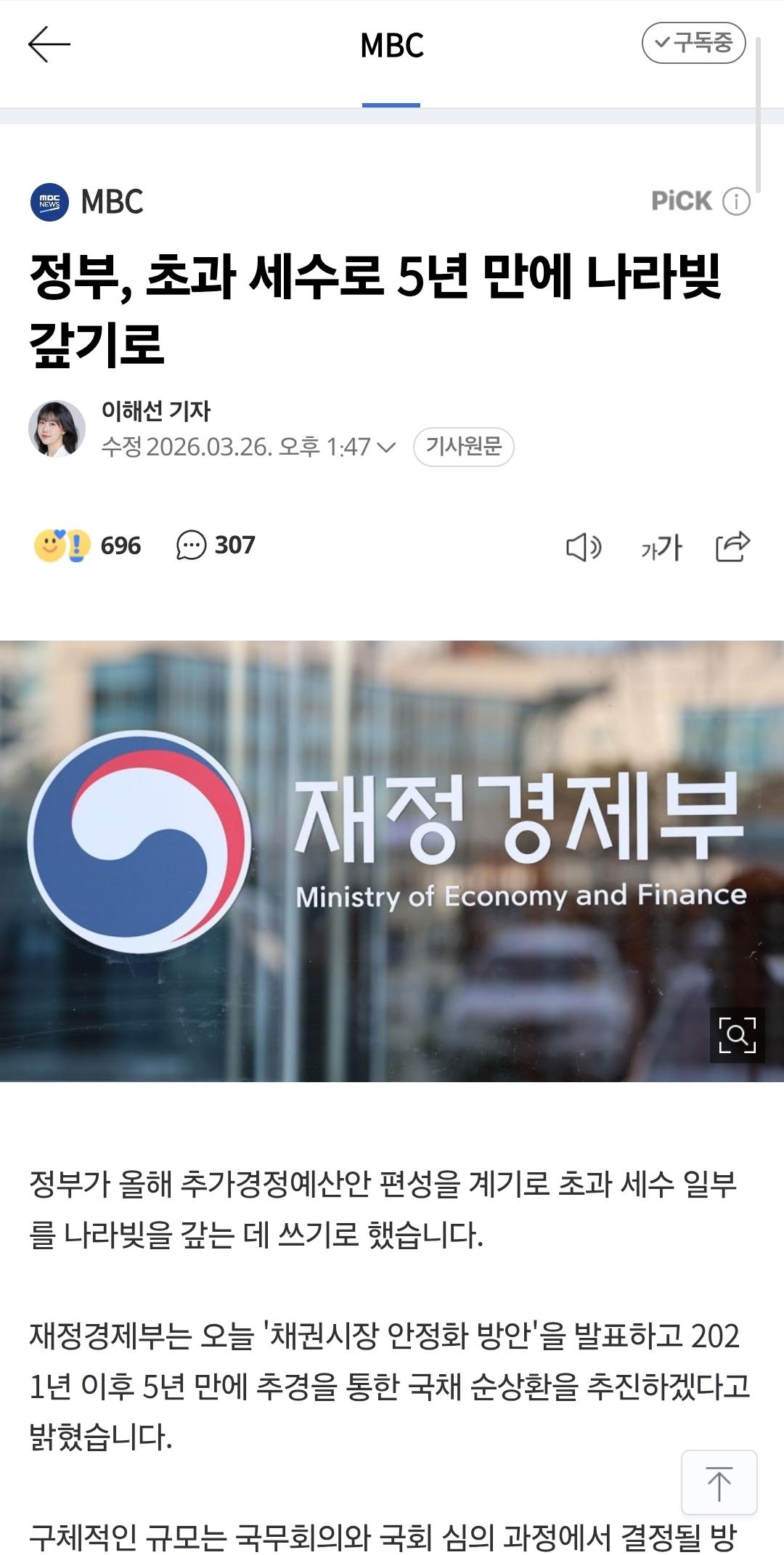The height and width of the screenshot is (1555, 784).
Task: Open the 기사원문 original article
Action: [x=463, y=446]
